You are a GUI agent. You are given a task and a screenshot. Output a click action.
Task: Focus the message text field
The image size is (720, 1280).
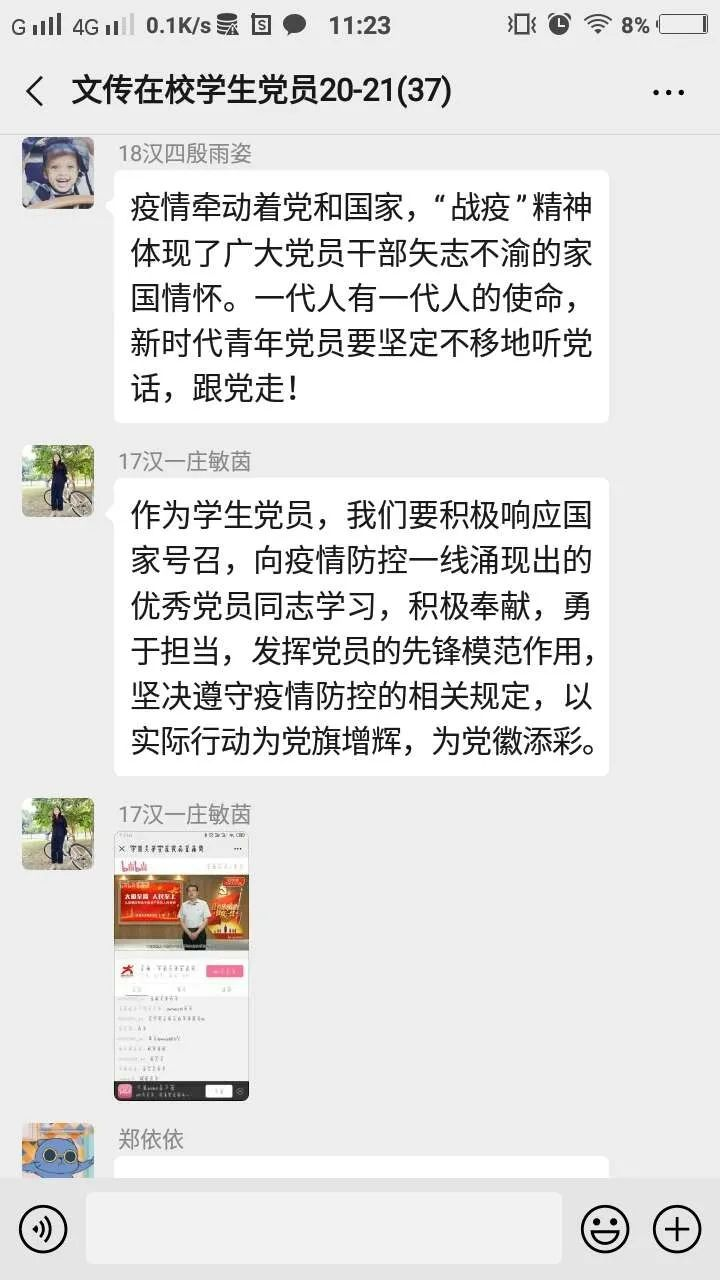tap(323, 1228)
